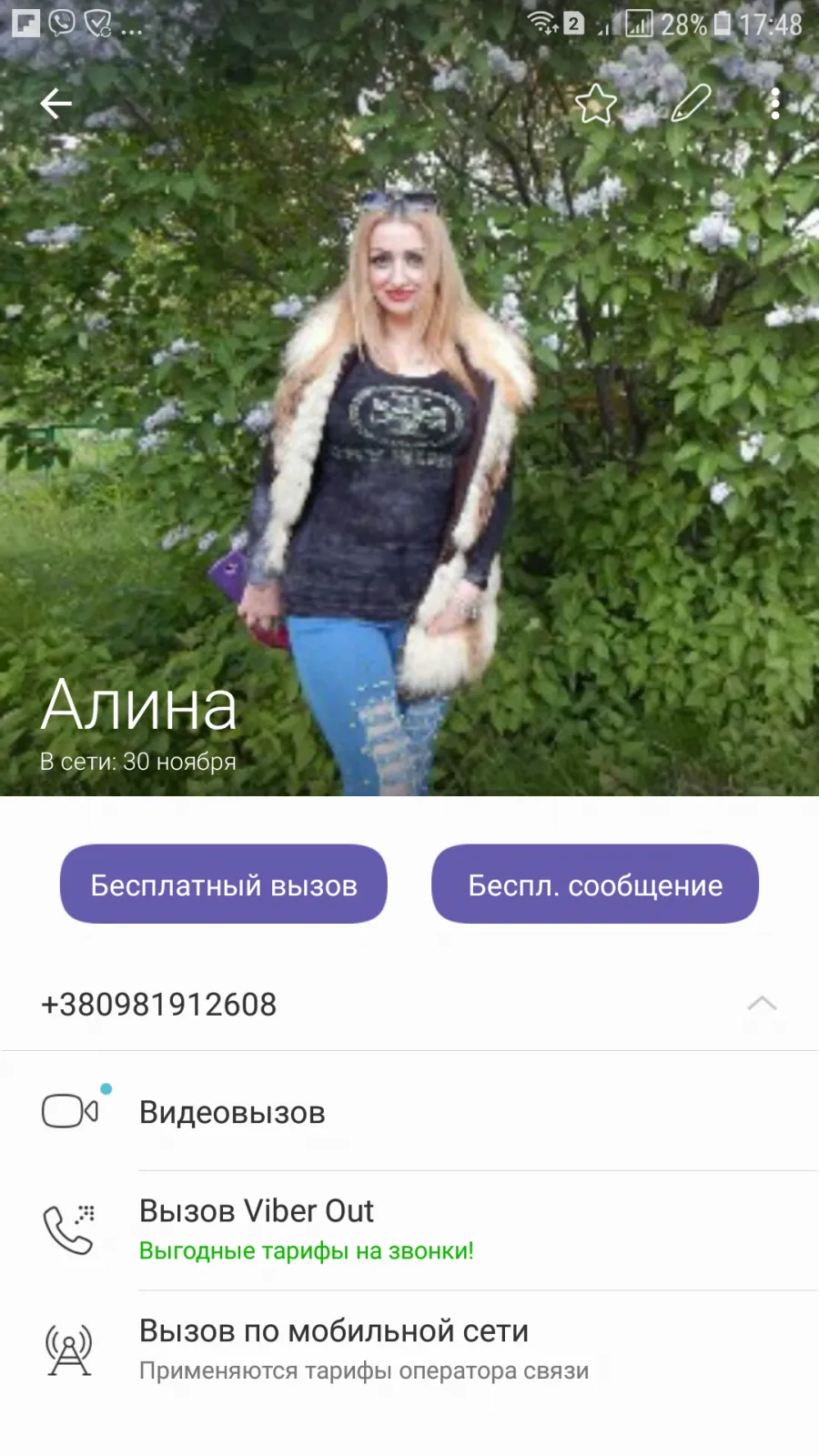Add Алина to favorites with star

click(x=596, y=104)
